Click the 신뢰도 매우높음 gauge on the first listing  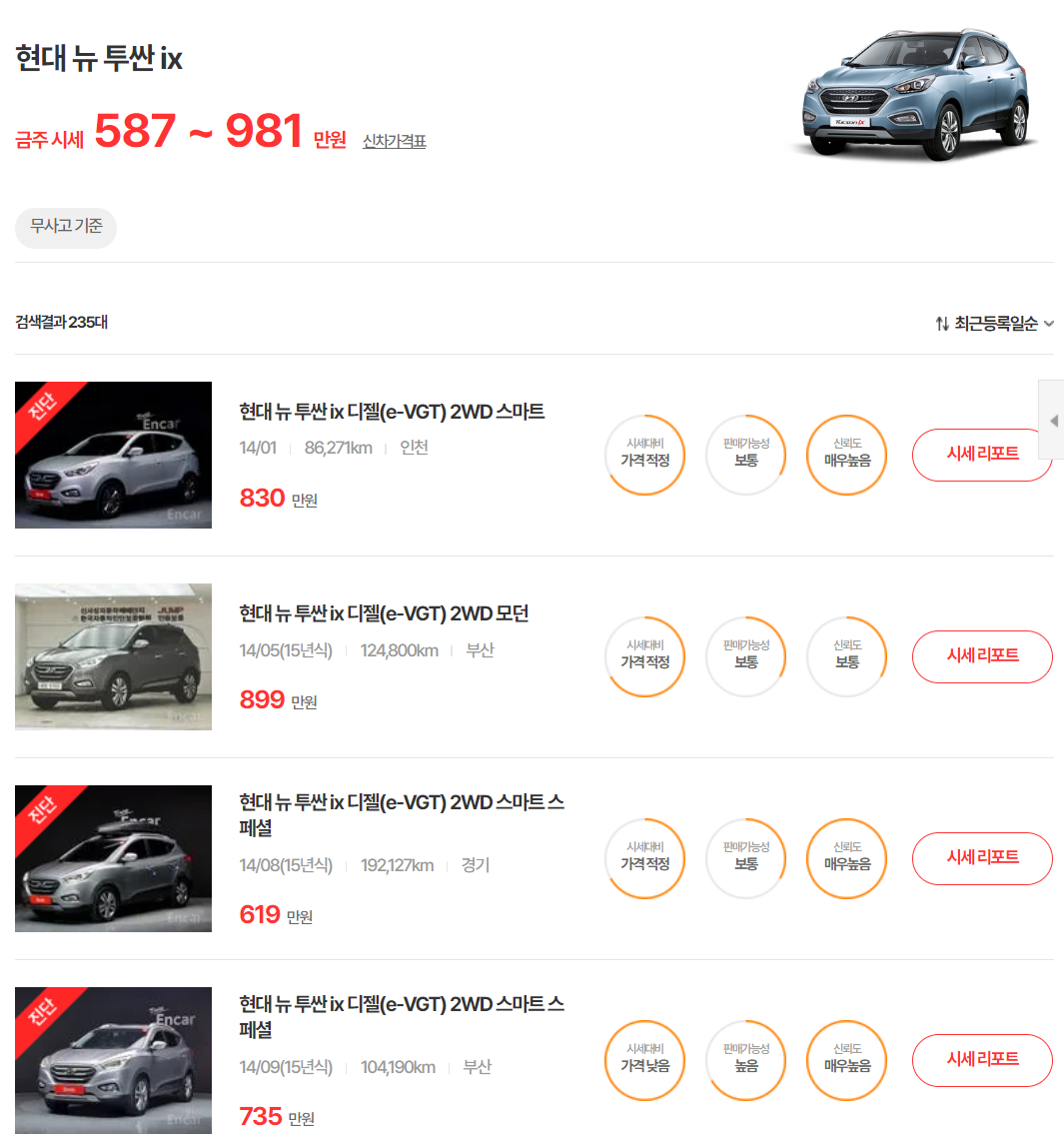[x=845, y=455]
